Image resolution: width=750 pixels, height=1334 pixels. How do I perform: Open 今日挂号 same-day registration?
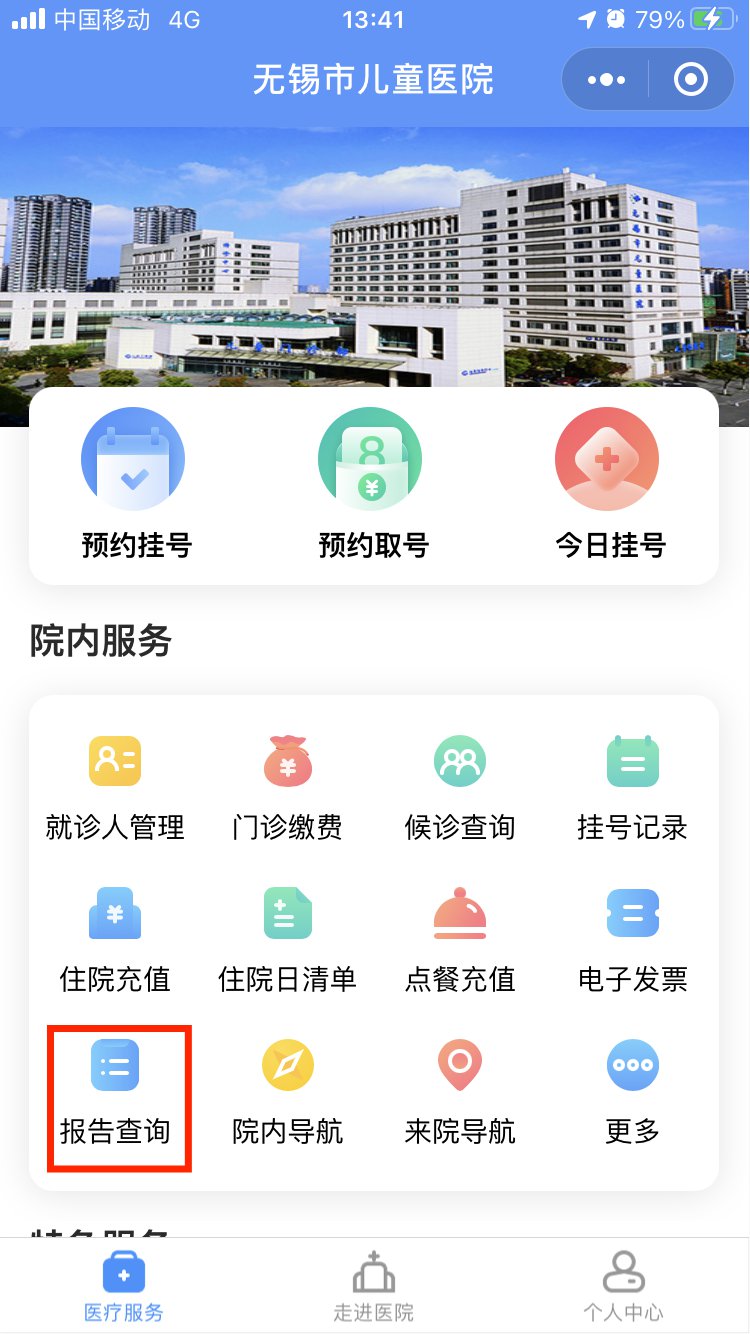point(609,484)
